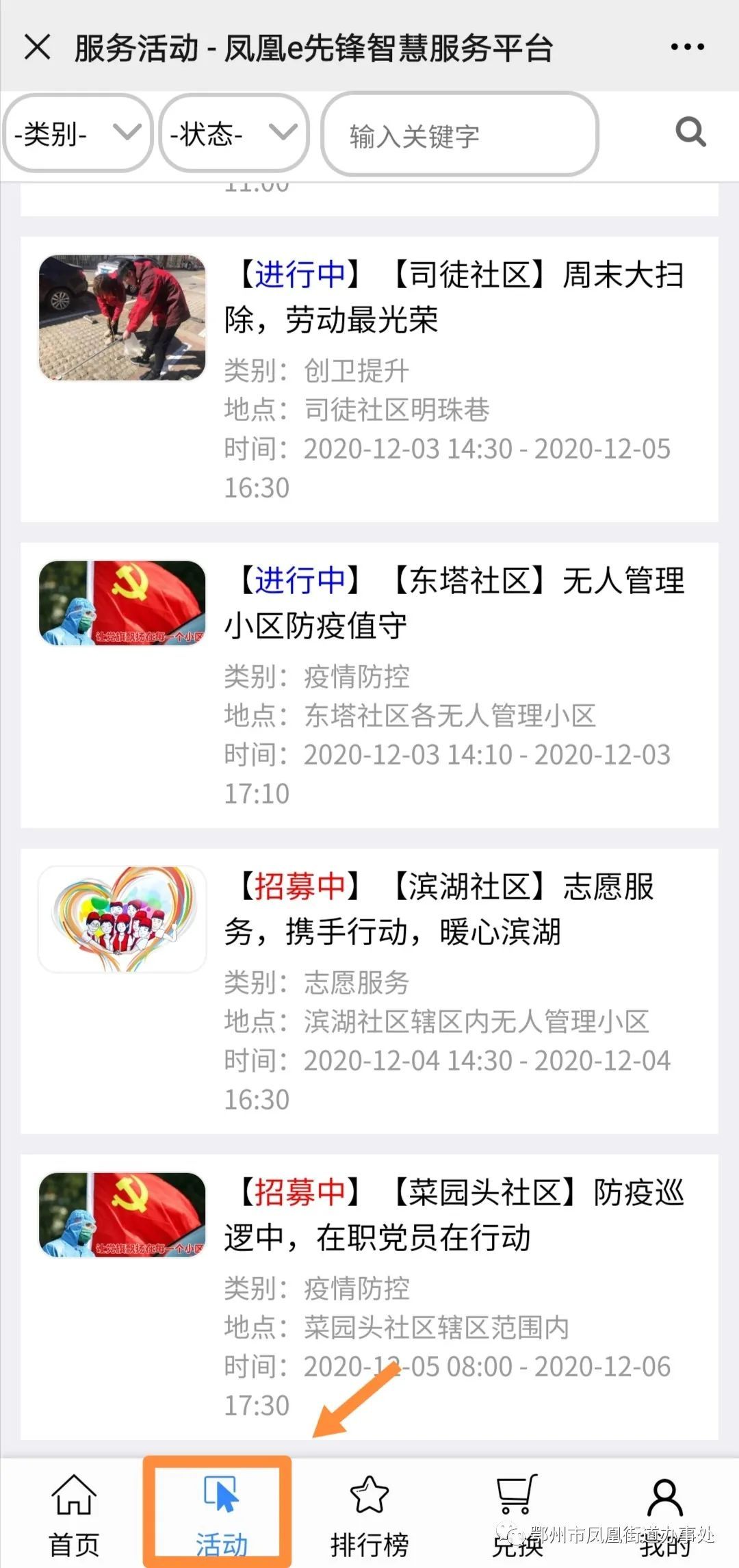Focus the 输入关键字 keyword field
739x1568 pixels.
pyautogui.click(x=460, y=136)
